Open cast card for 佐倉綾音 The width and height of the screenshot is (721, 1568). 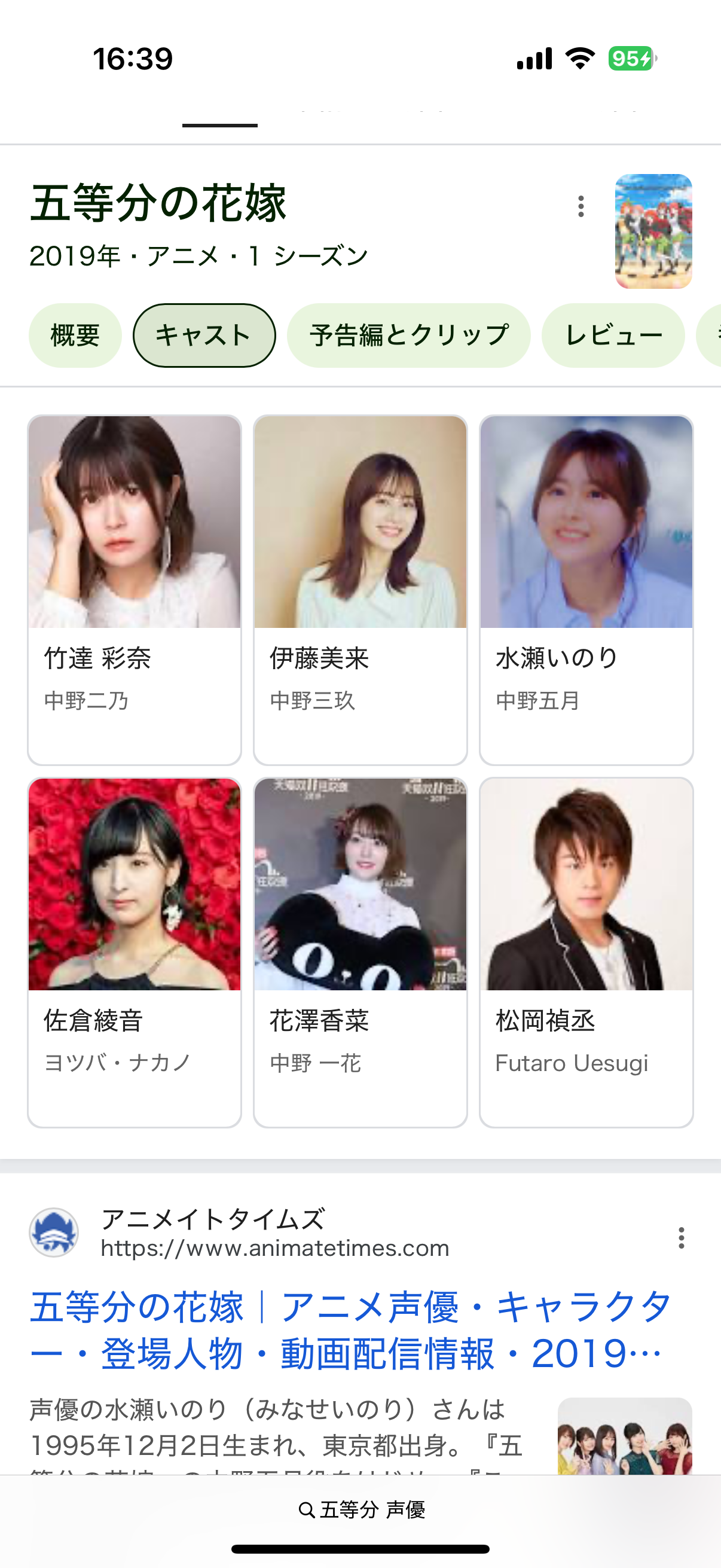(x=135, y=951)
